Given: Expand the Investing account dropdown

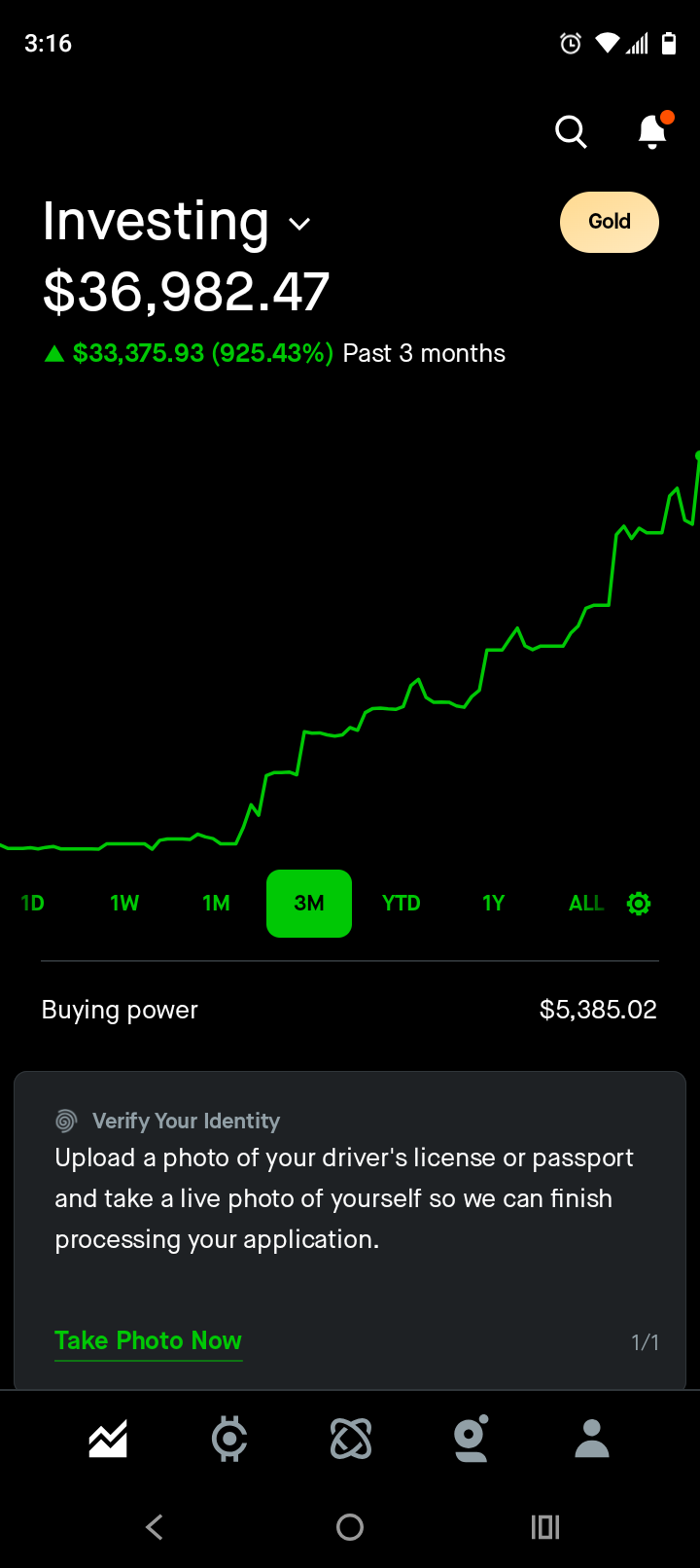Looking at the screenshot, I should (x=299, y=224).
